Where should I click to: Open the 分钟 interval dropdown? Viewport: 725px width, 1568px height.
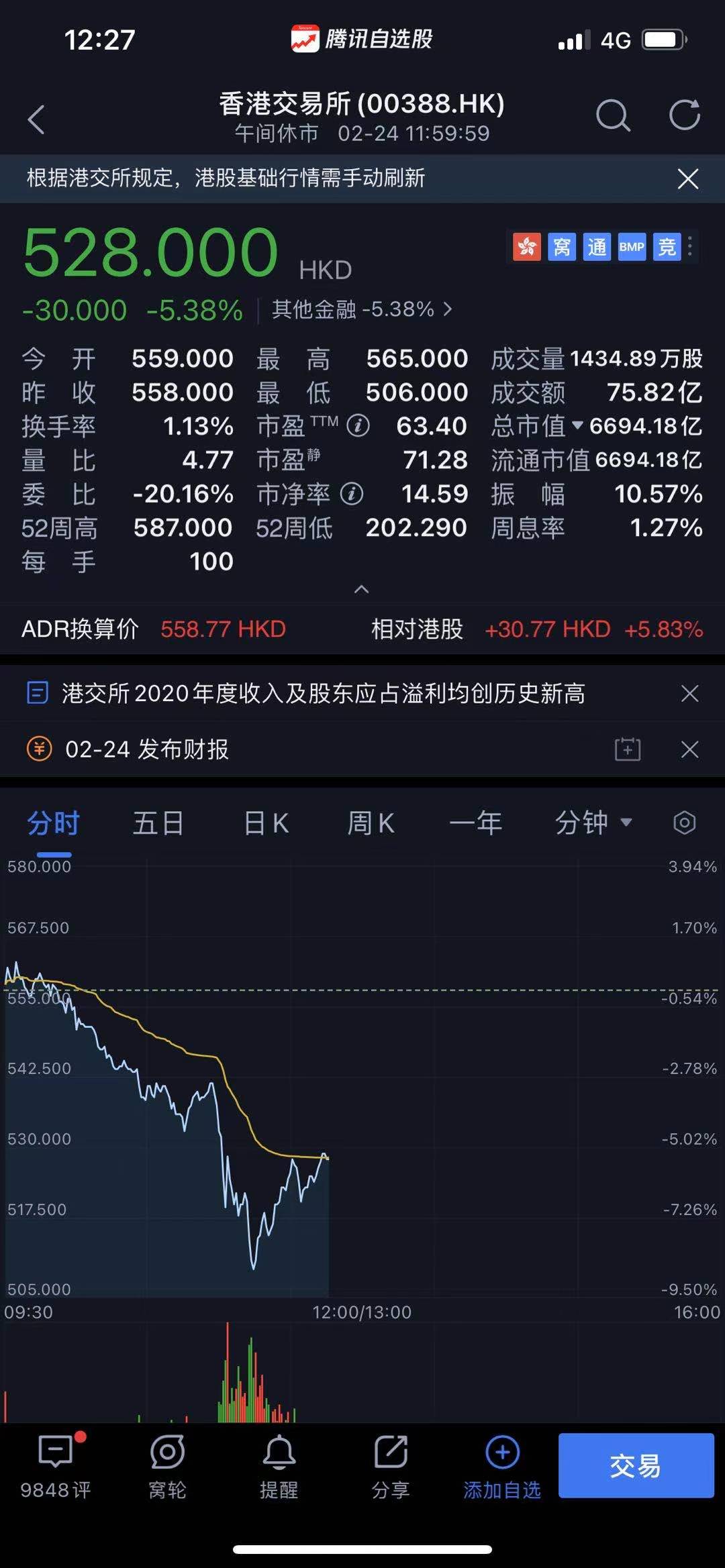[593, 823]
